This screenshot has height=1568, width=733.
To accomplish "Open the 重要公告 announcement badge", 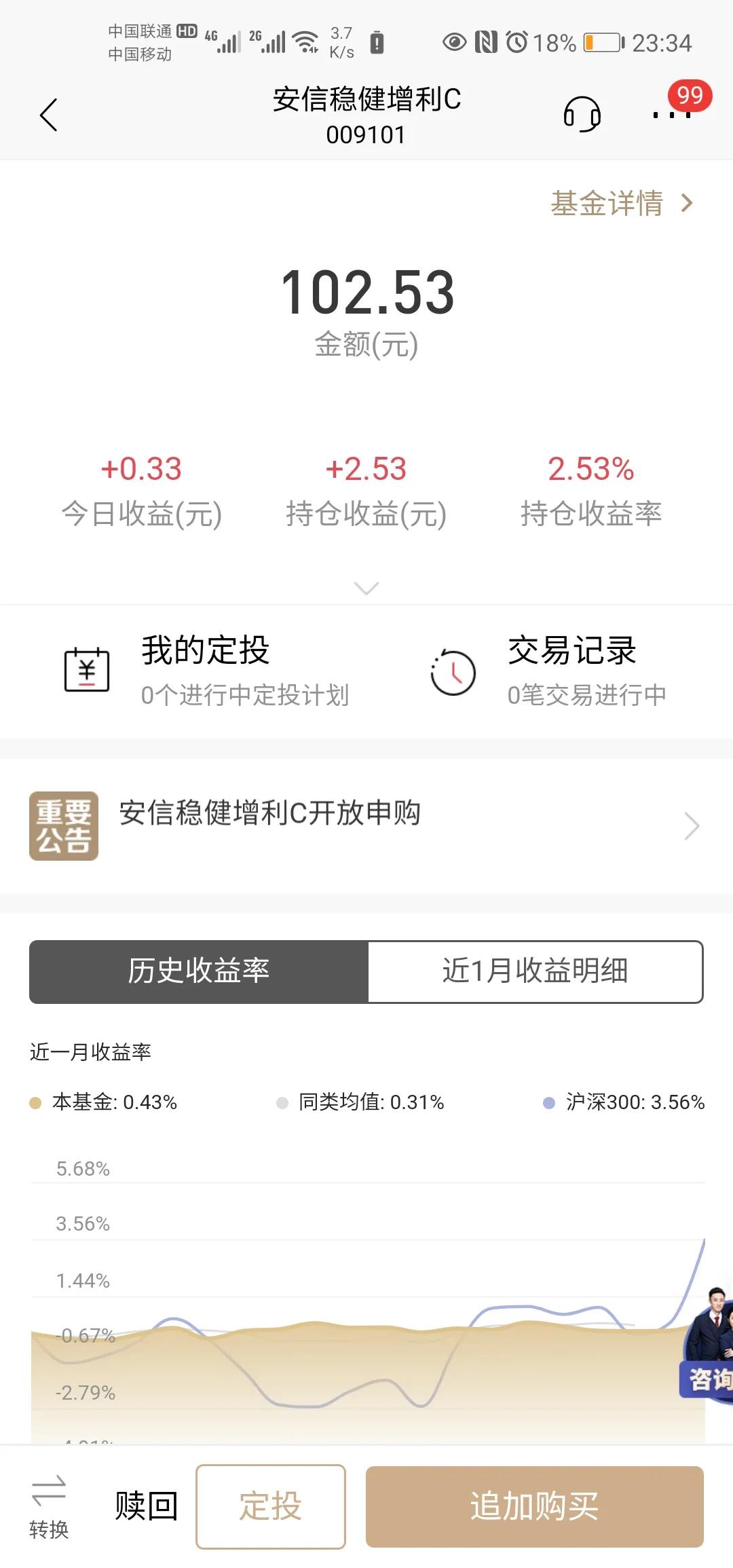I will (64, 825).
